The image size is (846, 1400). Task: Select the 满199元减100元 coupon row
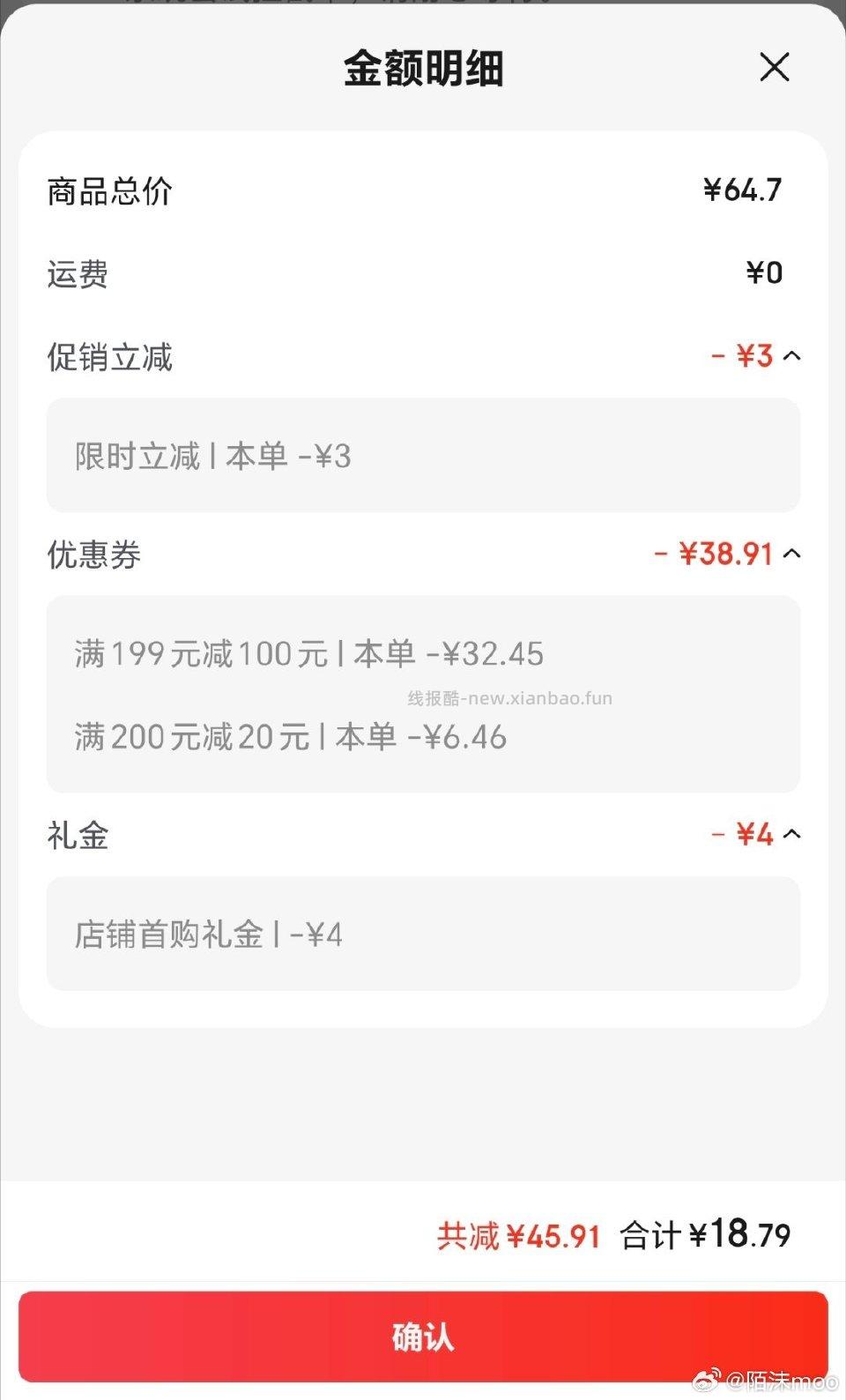308,653
